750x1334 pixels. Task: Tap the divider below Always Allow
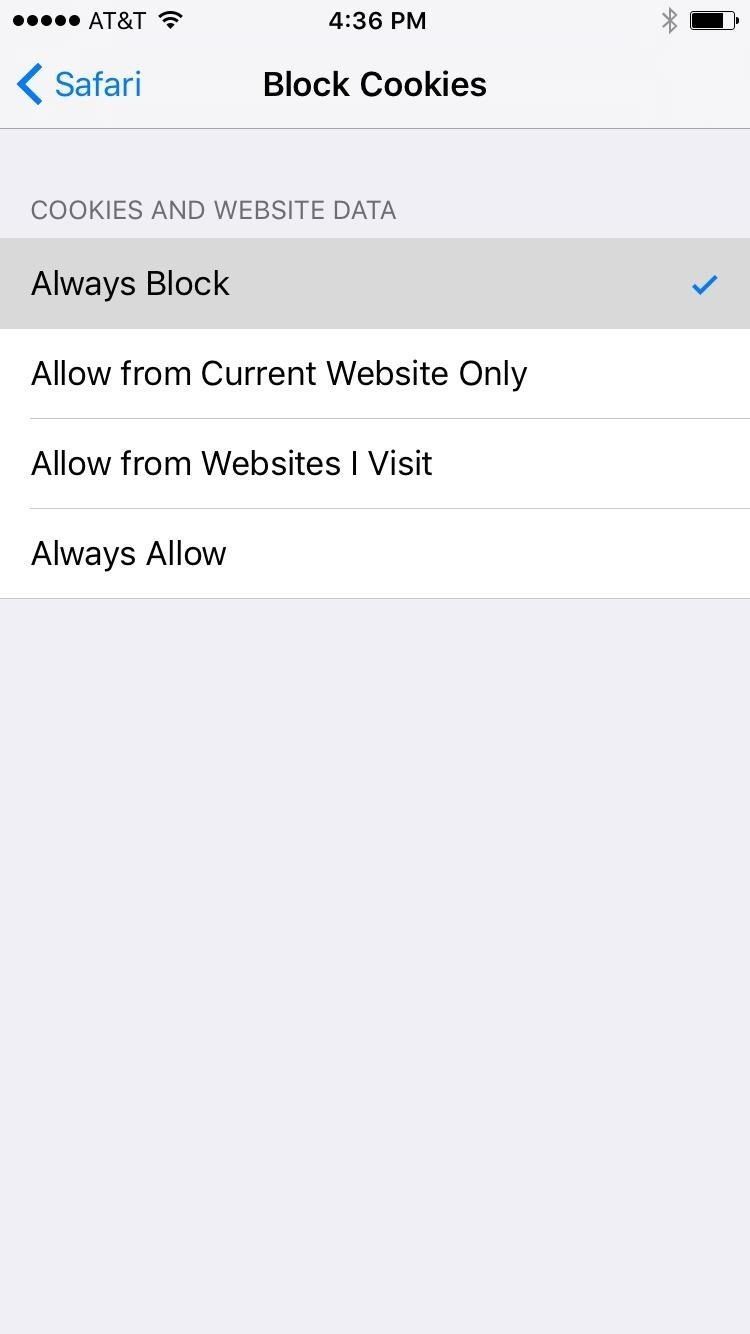[x=375, y=598]
